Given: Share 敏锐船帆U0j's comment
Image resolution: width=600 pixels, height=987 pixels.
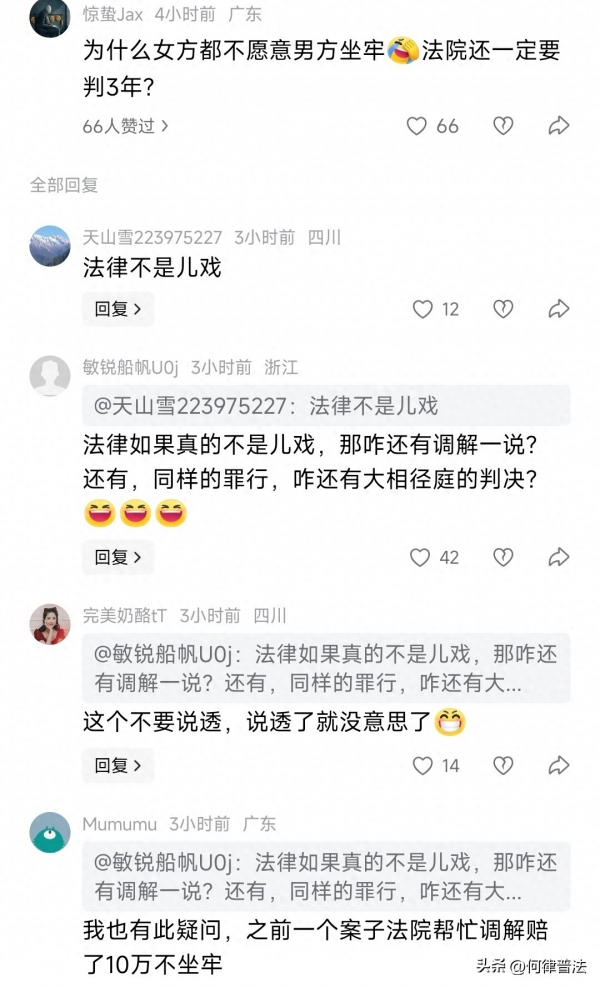Looking at the screenshot, I should [558, 557].
